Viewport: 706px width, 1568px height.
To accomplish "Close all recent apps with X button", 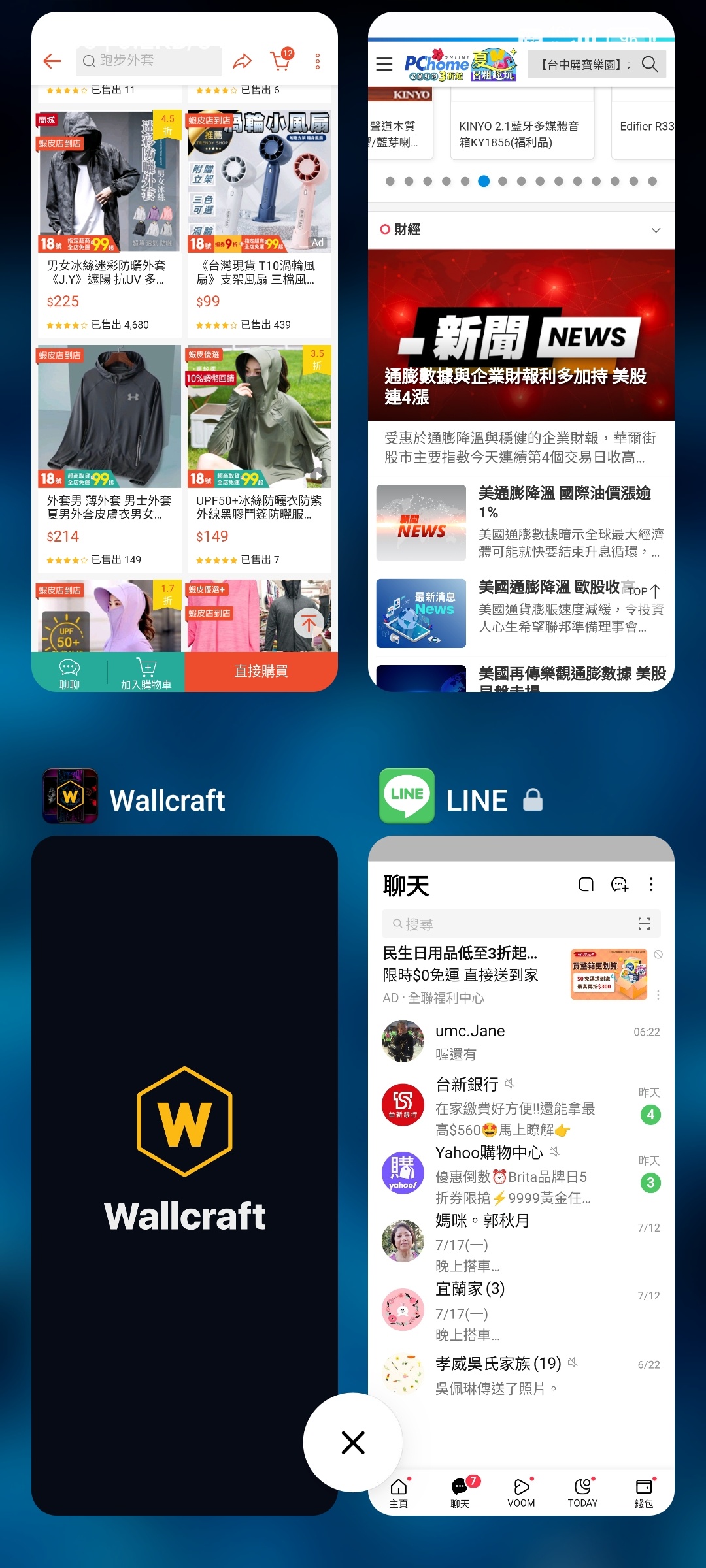I will click(x=353, y=1442).
